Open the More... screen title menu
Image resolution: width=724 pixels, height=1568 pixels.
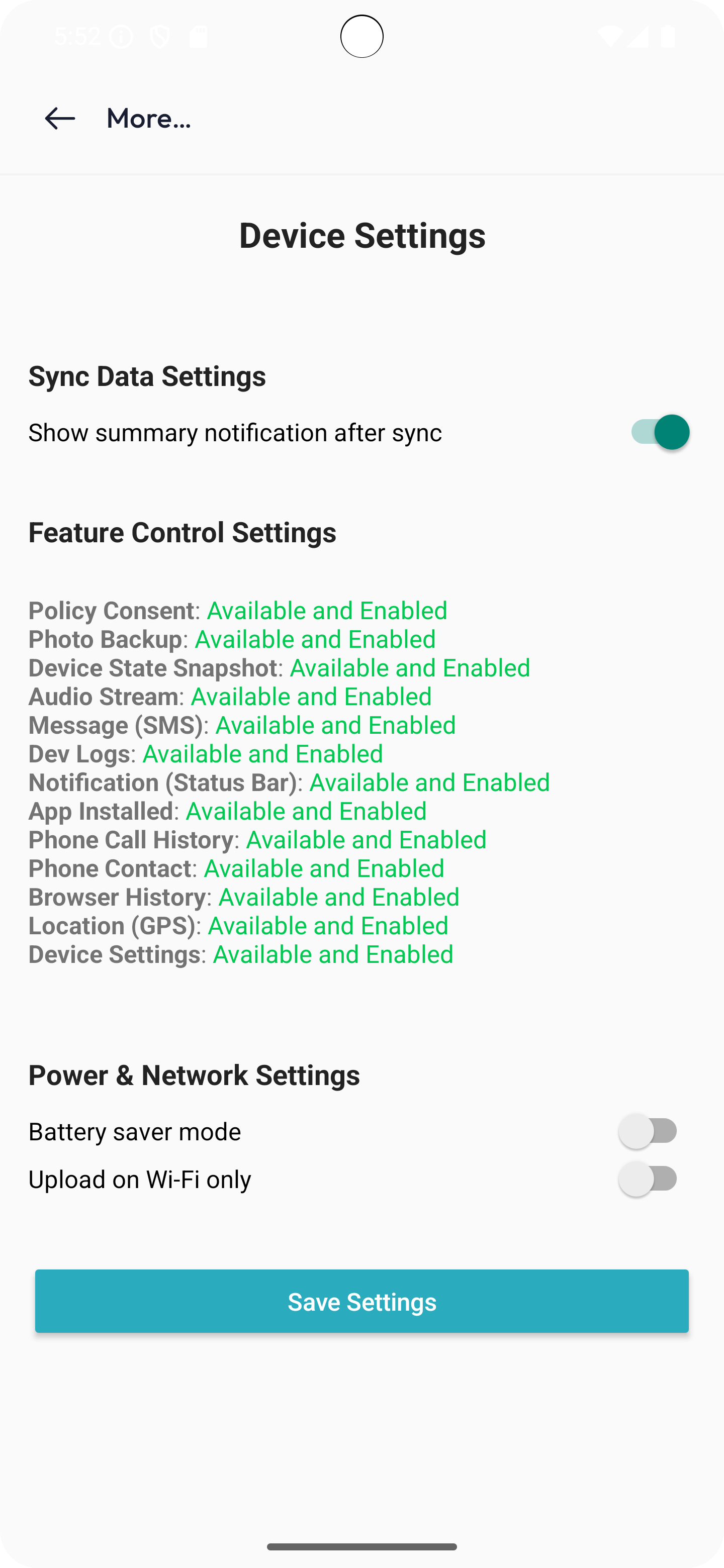149,118
